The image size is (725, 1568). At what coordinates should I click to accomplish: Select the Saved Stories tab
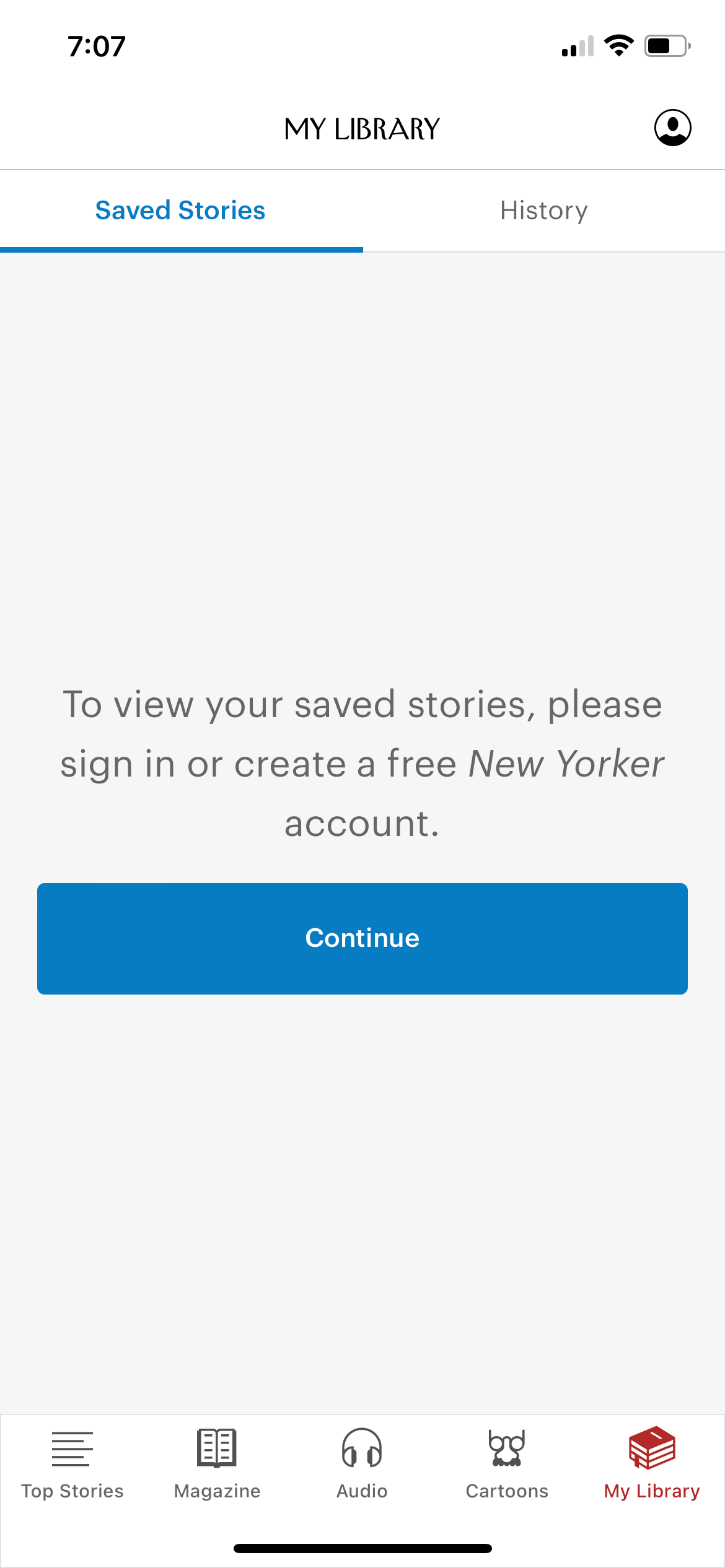pos(180,211)
